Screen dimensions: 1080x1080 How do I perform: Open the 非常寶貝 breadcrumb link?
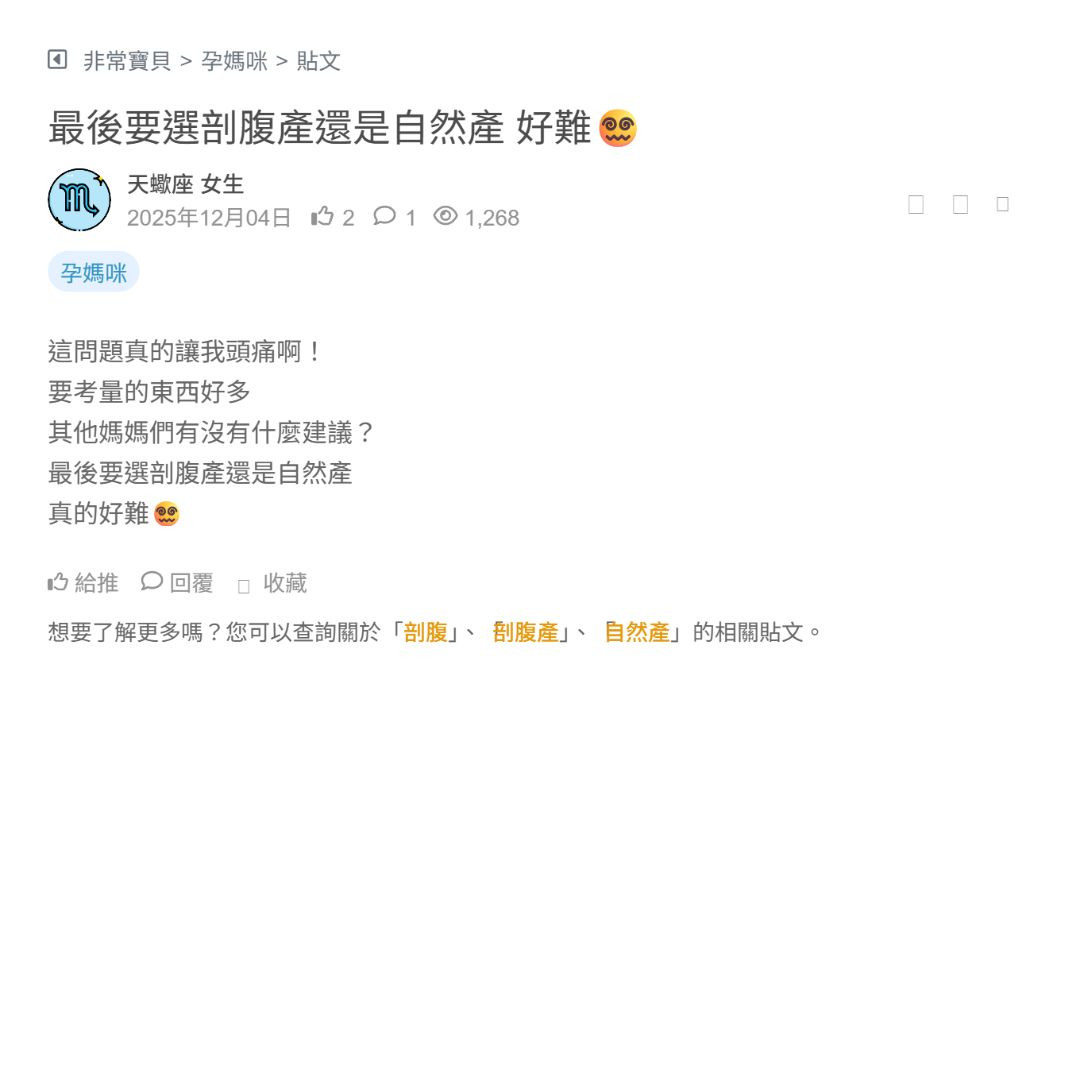[127, 61]
